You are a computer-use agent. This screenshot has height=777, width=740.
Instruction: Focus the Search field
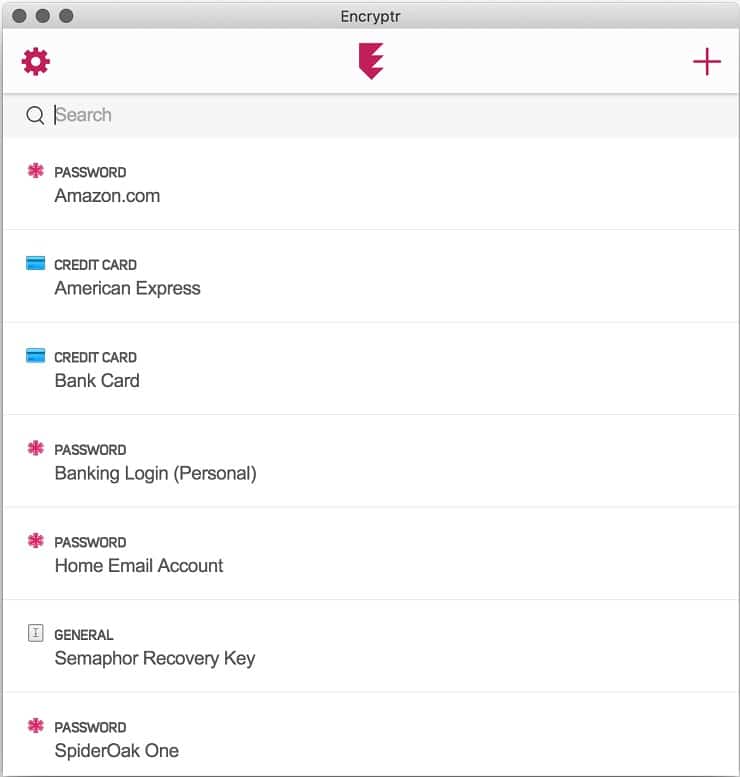pyautogui.click(x=380, y=115)
